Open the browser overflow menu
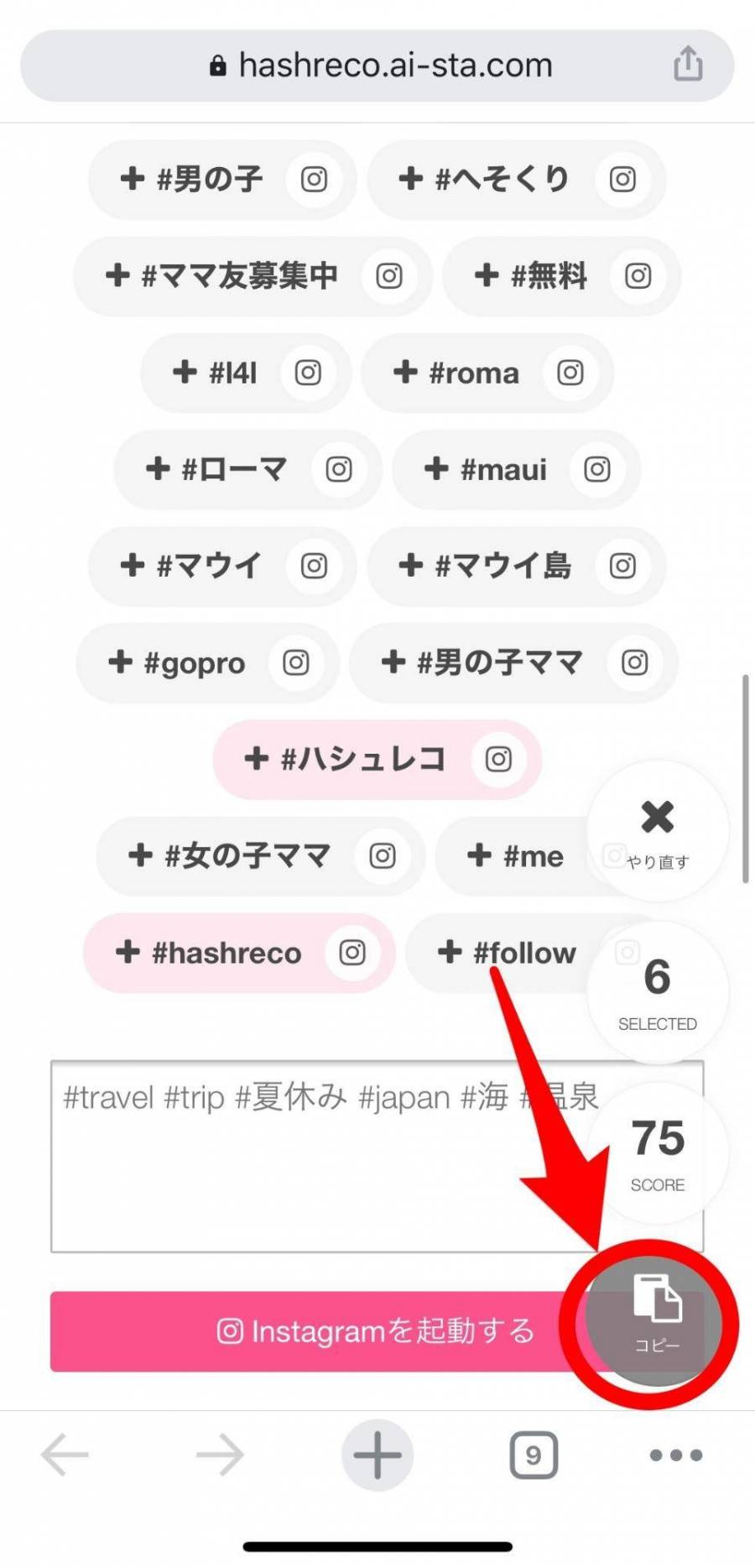This screenshot has width=755, height=1568. point(676,1455)
